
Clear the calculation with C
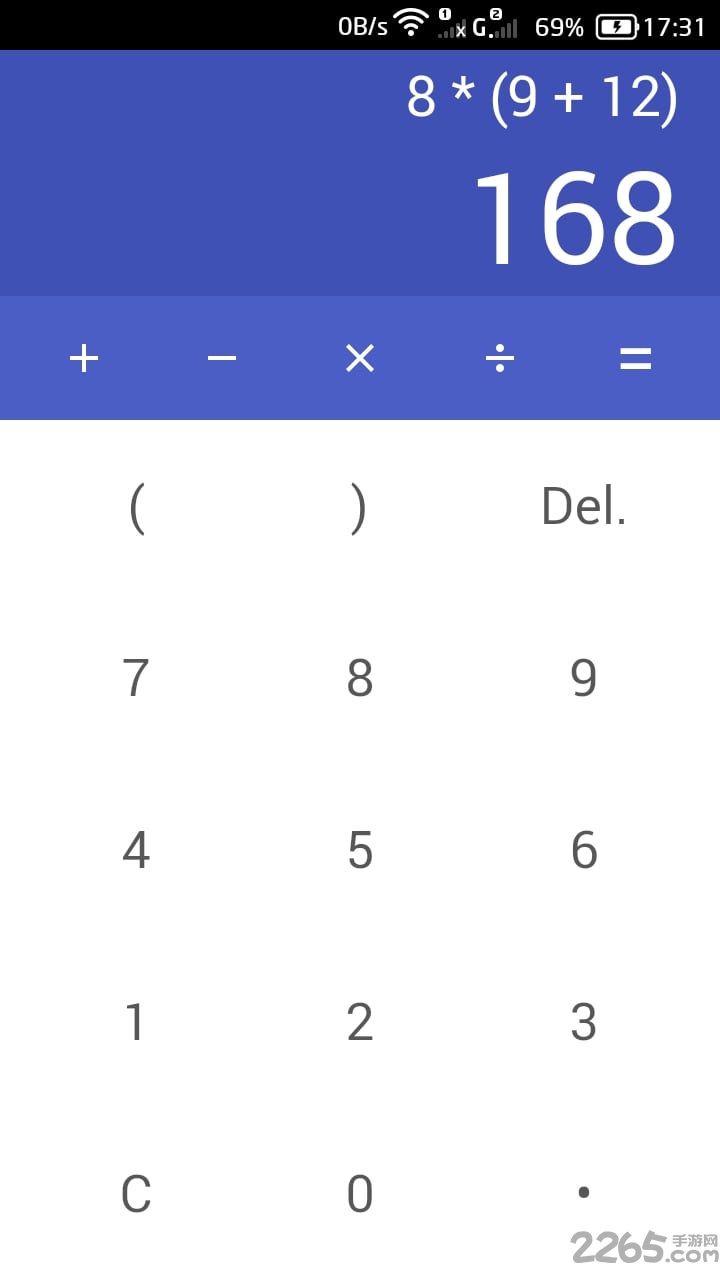tap(136, 1194)
